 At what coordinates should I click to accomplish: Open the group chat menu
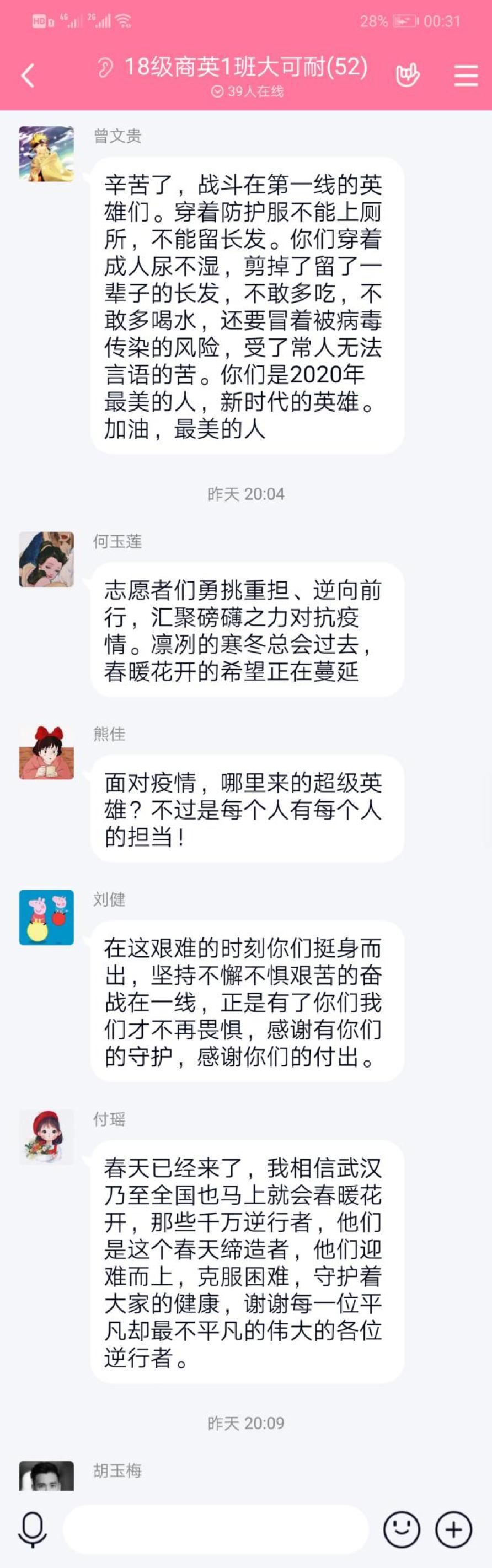click(466, 76)
